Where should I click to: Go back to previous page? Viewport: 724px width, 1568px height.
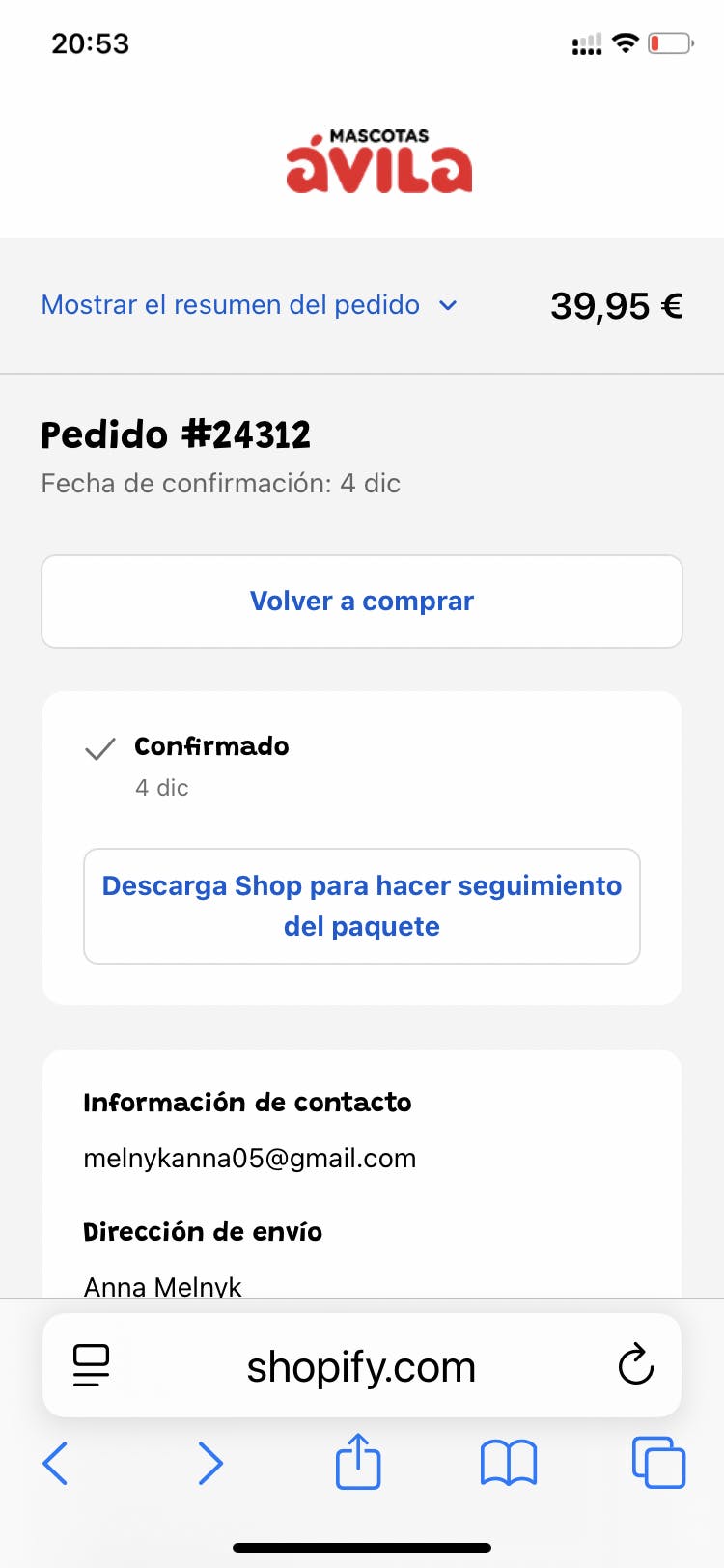(x=56, y=1463)
